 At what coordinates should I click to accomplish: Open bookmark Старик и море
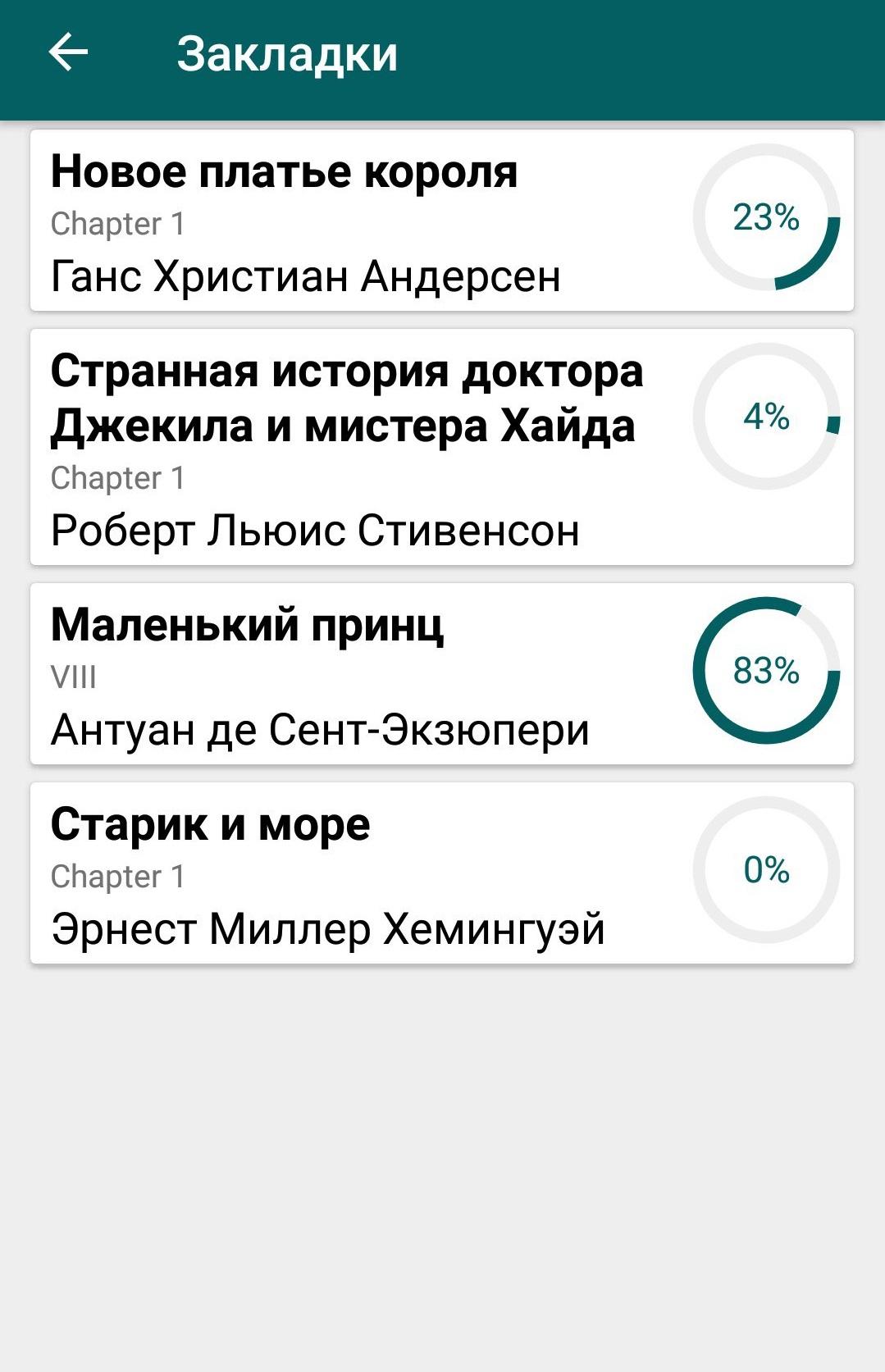(x=442, y=873)
